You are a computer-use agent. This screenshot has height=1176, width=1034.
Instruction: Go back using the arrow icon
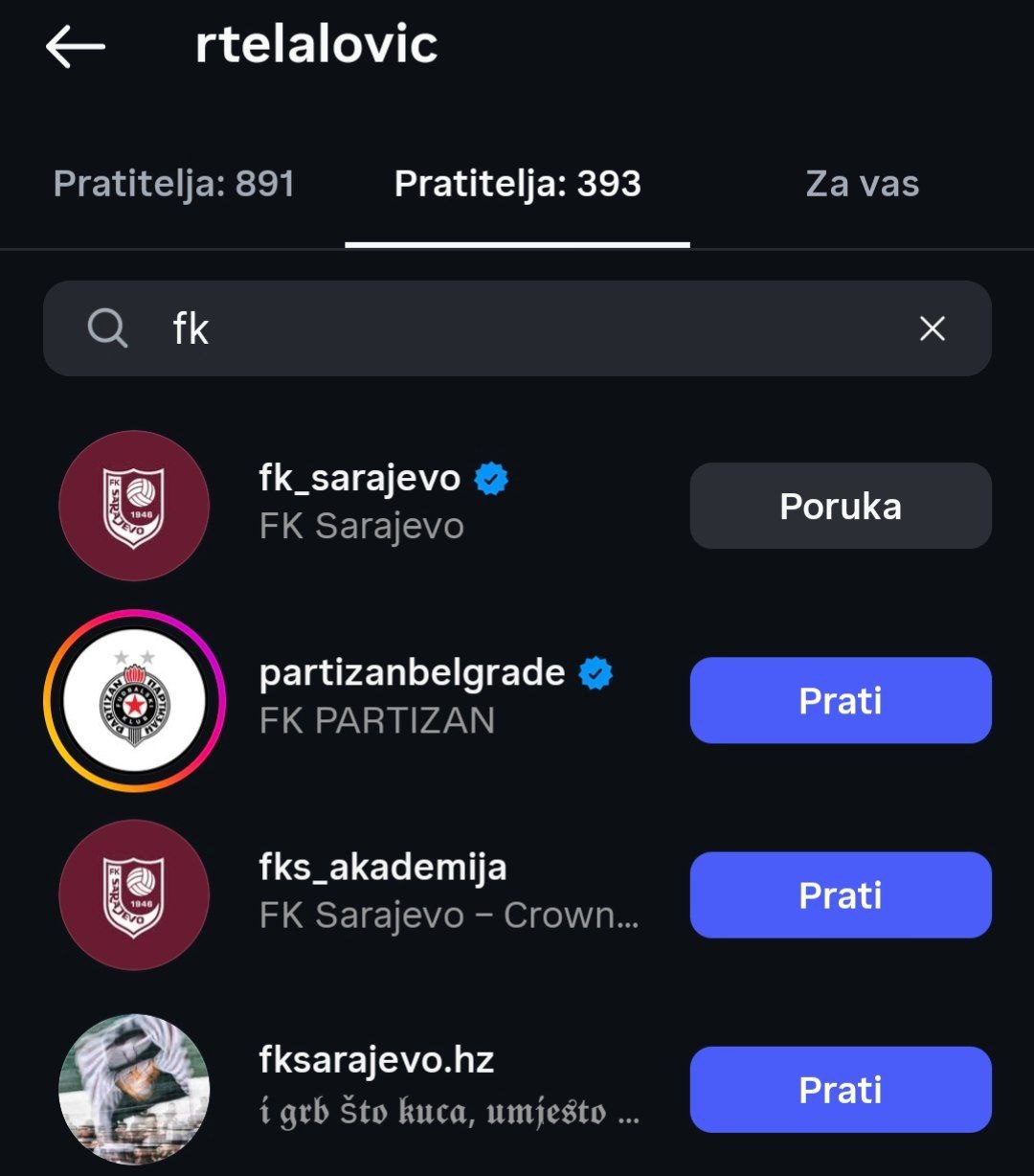coord(75,46)
